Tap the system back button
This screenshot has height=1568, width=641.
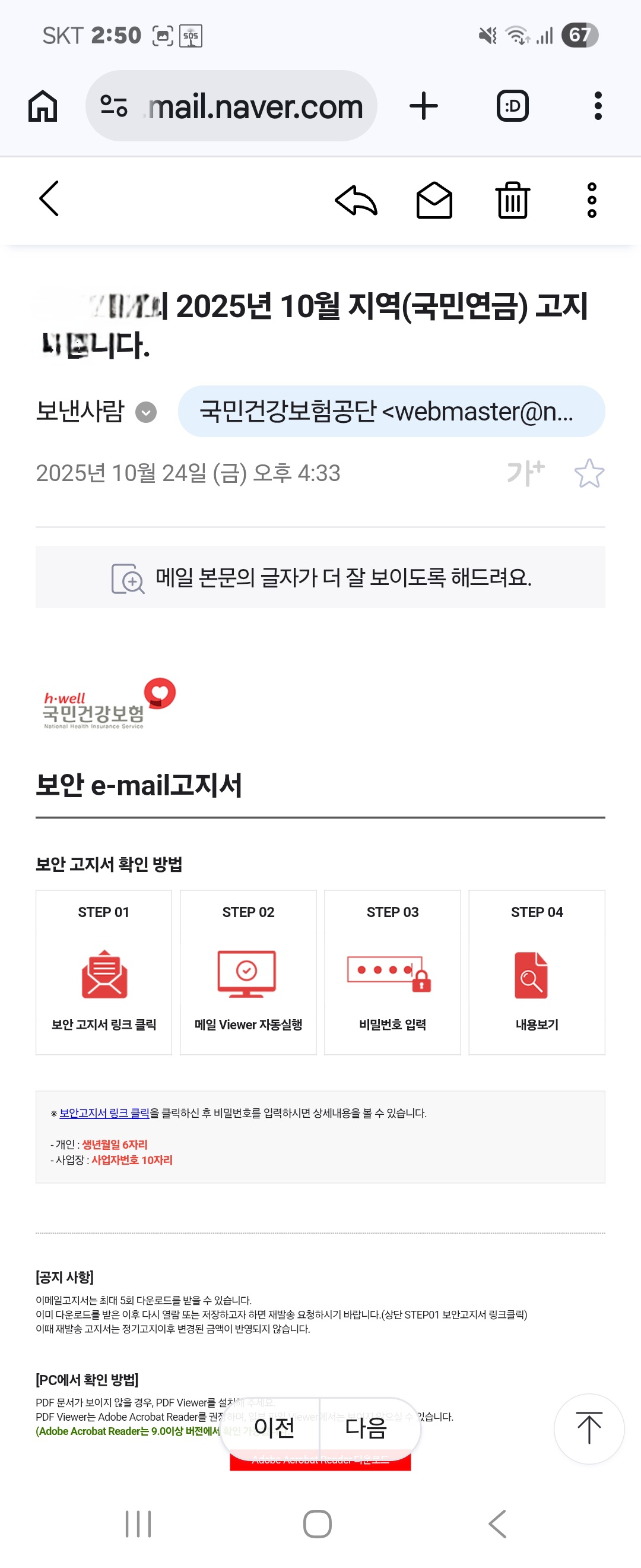[x=497, y=1524]
